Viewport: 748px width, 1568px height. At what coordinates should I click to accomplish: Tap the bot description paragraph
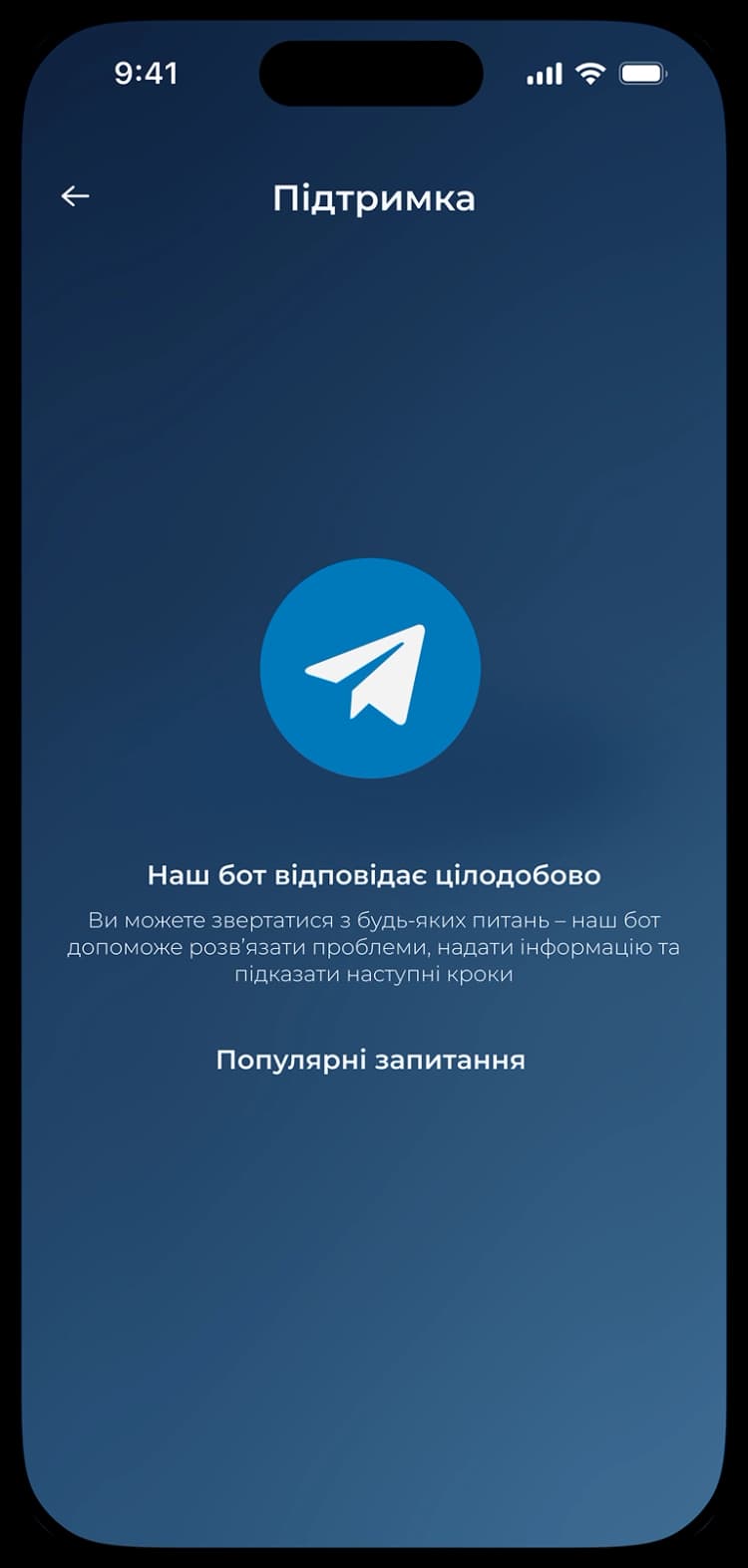pos(374,947)
